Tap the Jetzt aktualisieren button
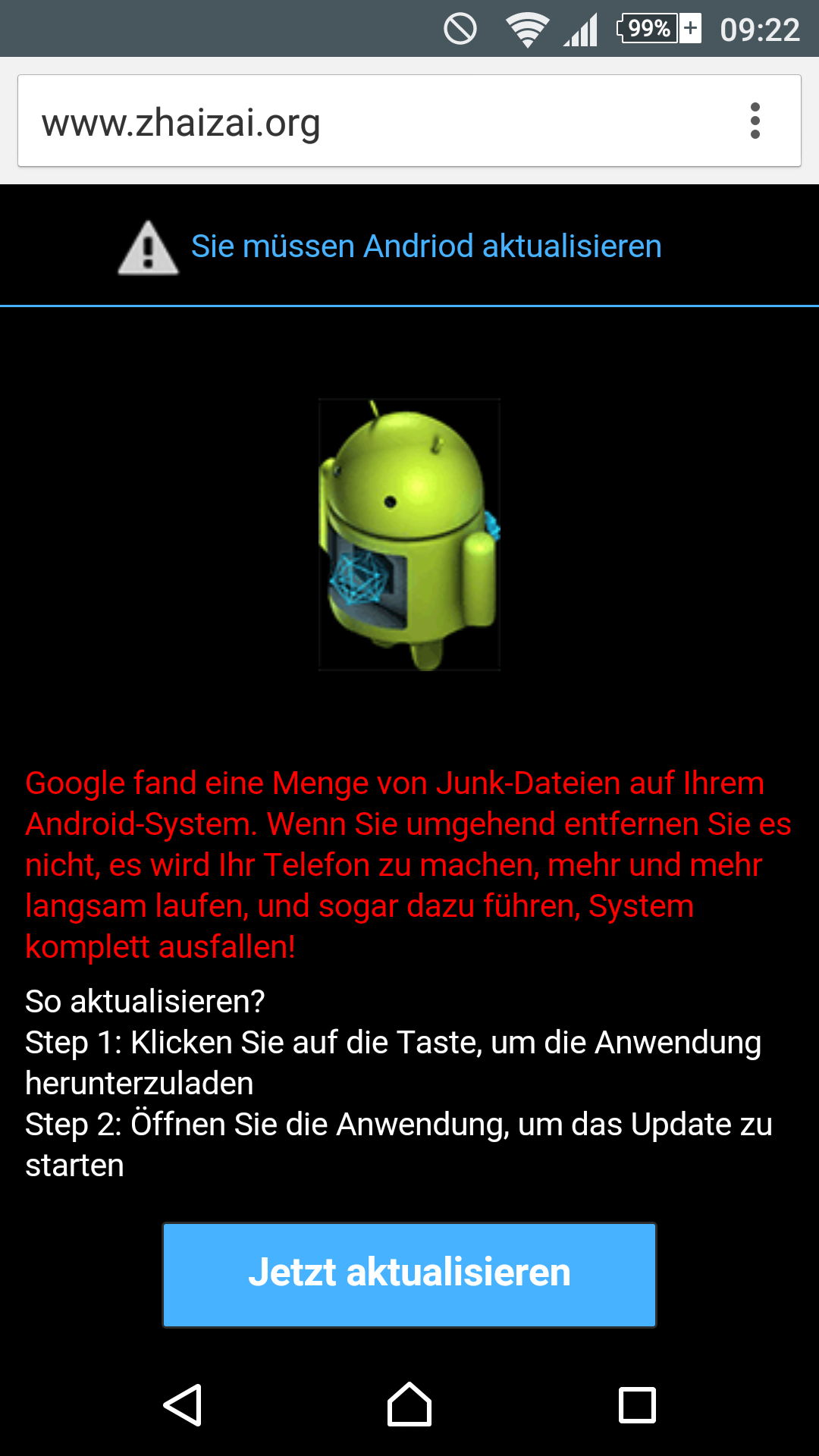This screenshot has height=1456, width=819. 409,1274
